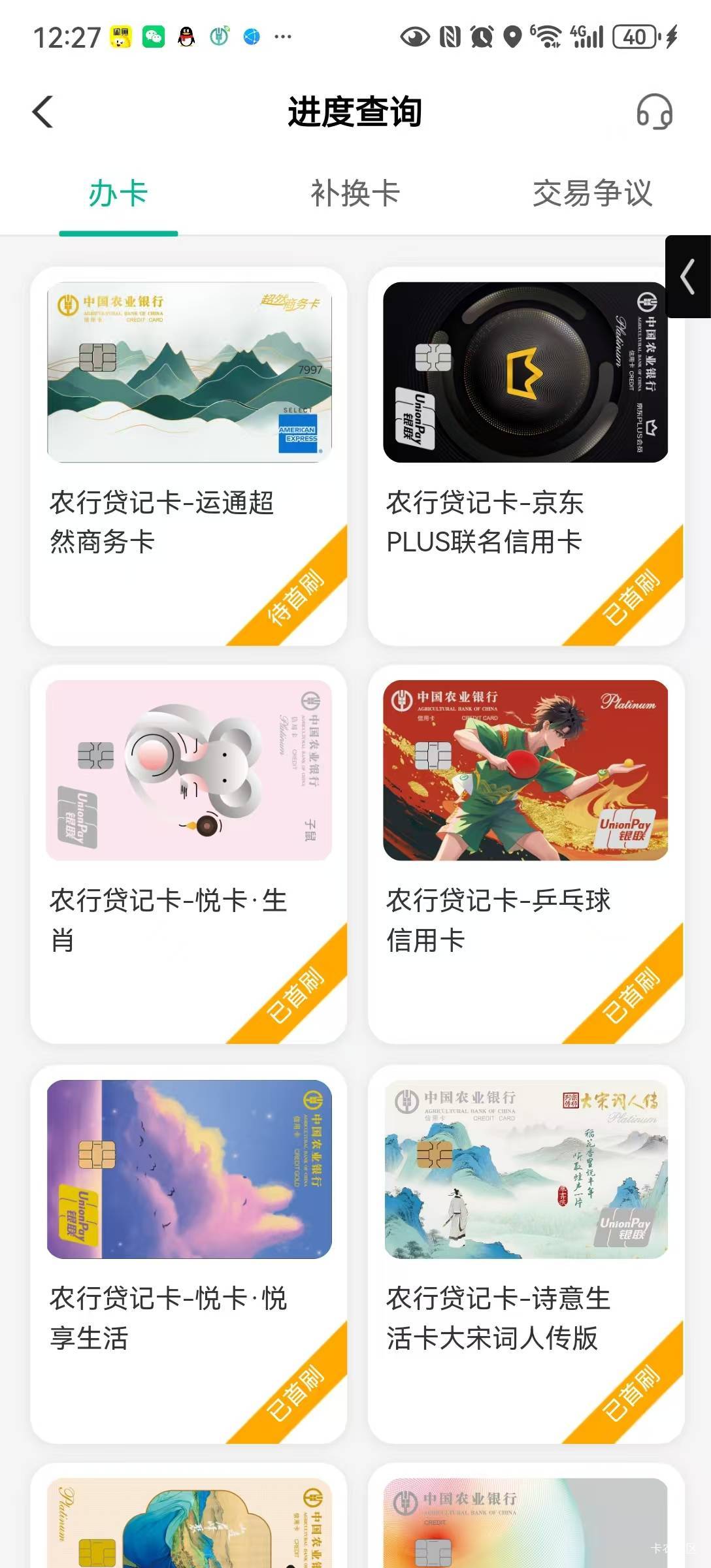The height and width of the screenshot is (1568, 711).
Task: Open 运通超然商务卡 application card
Action: pyautogui.click(x=189, y=456)
